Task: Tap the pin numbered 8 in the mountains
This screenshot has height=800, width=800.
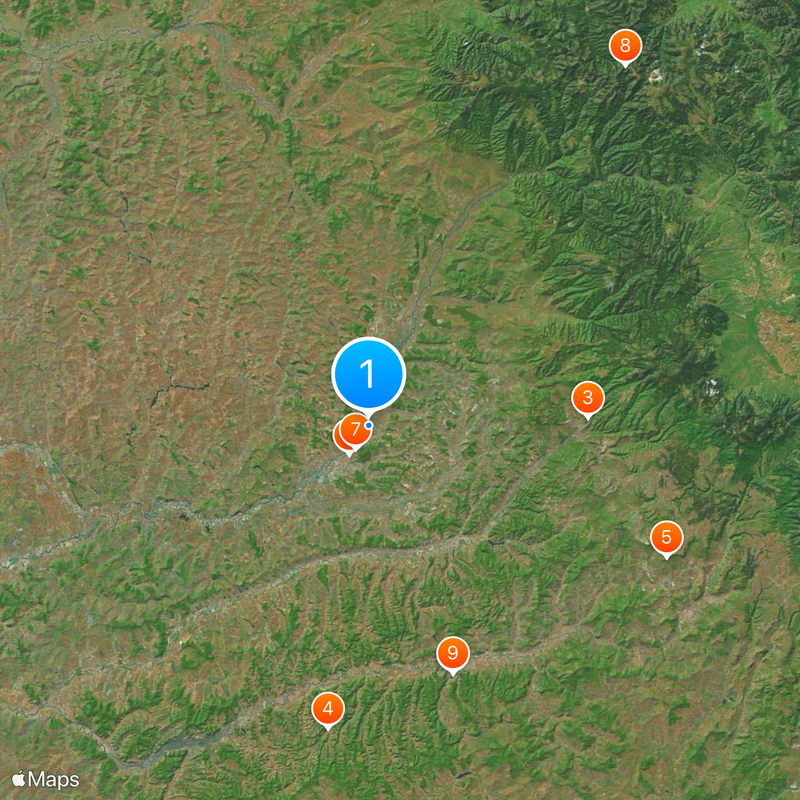Action: pyautogui.click(x=625, y=44)
